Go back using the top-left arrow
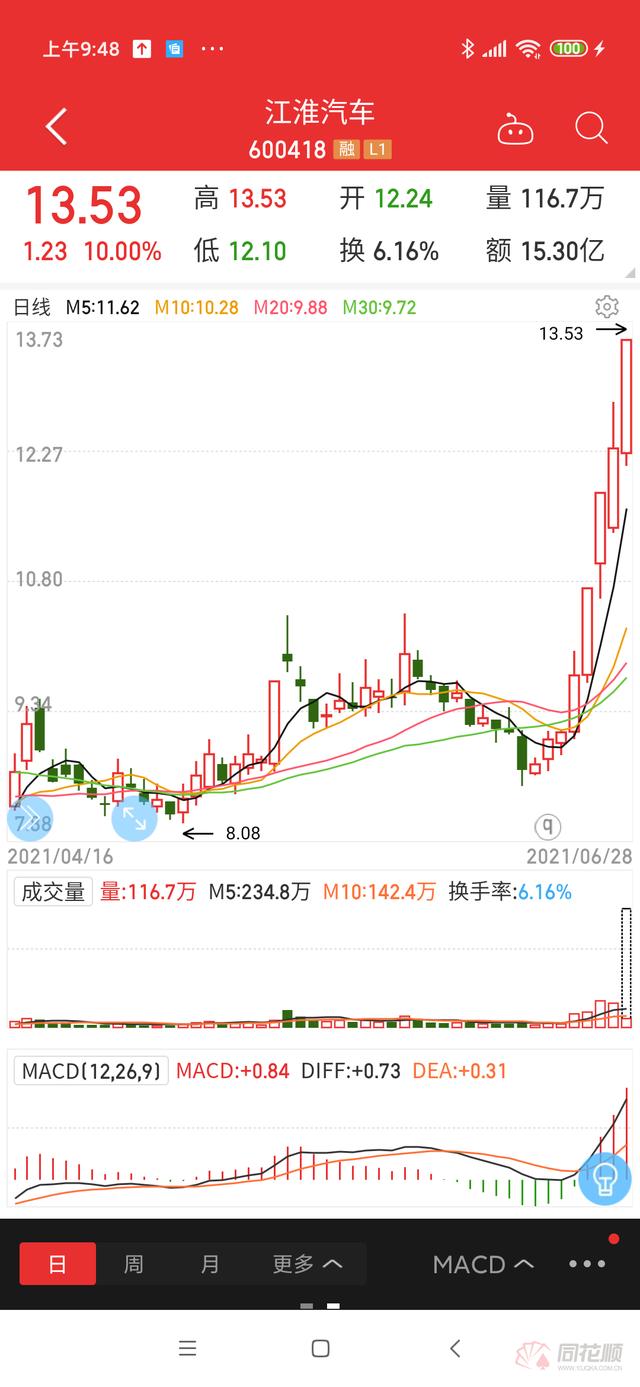The height and width of the screenshot is (1387, 640). pyautogui.click(x=56, y=128)
